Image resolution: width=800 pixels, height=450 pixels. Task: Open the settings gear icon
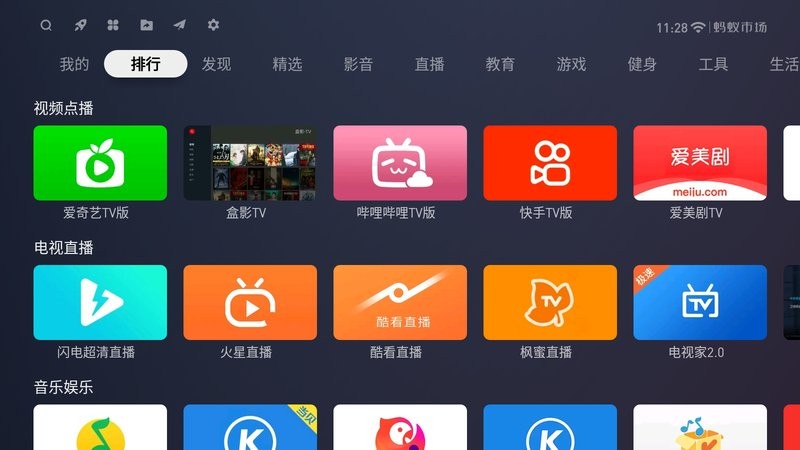pos(213,25)
